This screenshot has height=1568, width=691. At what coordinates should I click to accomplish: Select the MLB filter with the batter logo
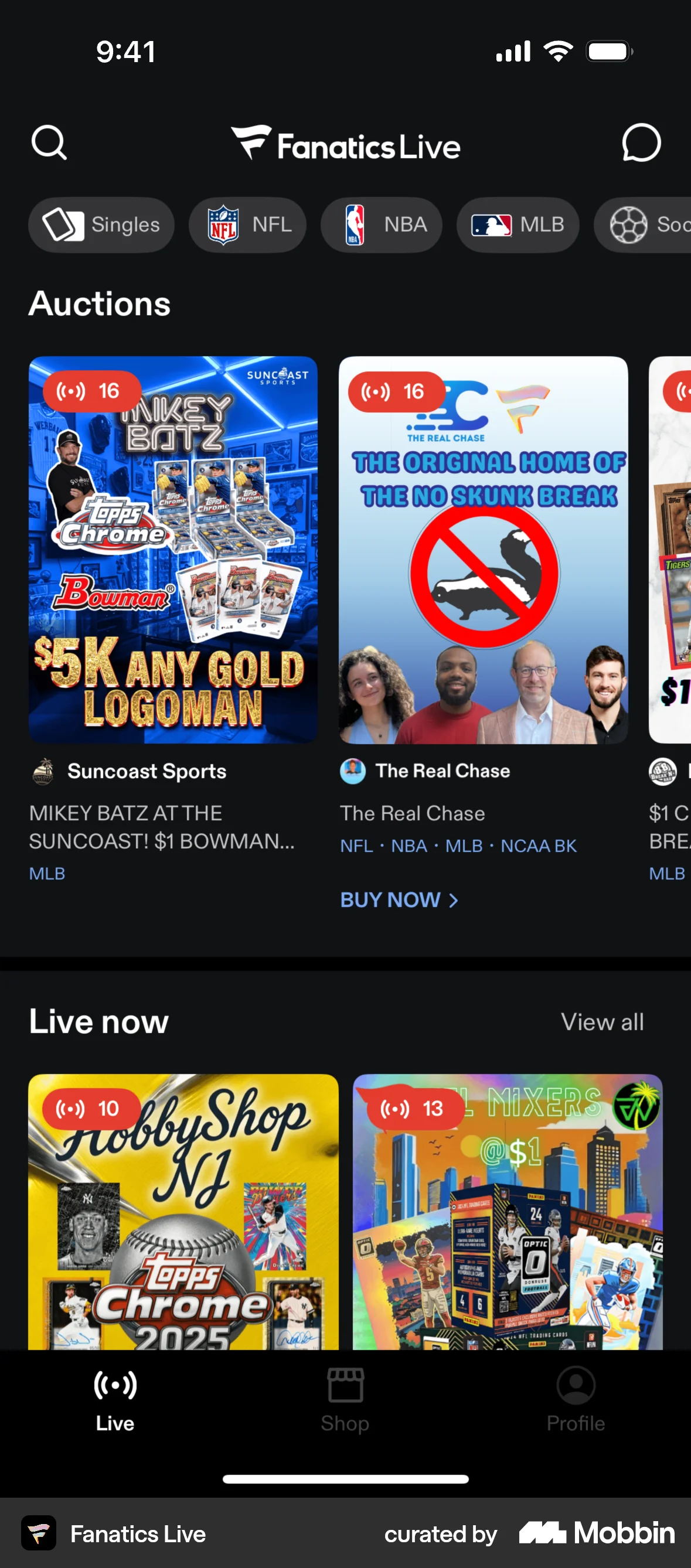point(517,224)
